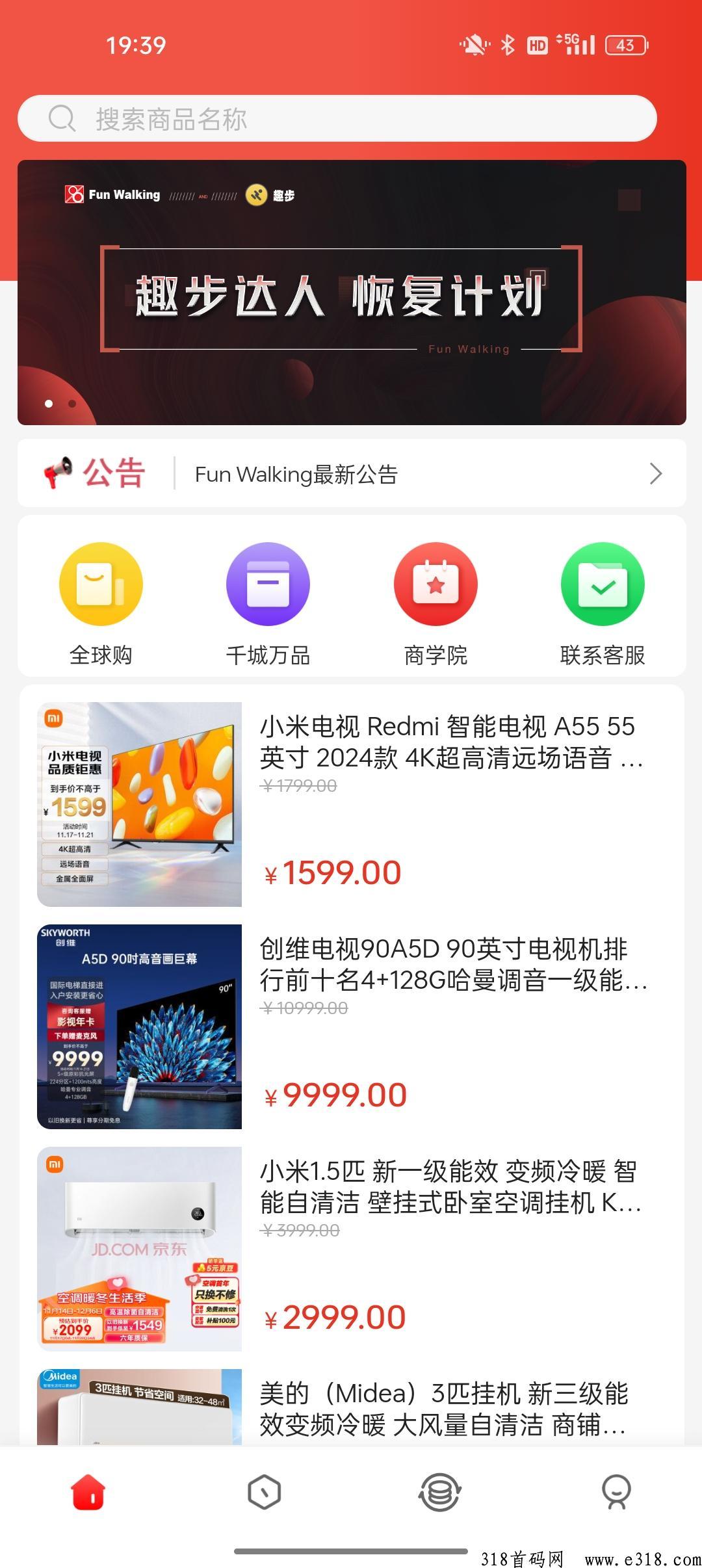Viewport: 702px width, 1568px height.
Task: Open the Fun Walking最新公告 announcement
Action: pos(351,474)
